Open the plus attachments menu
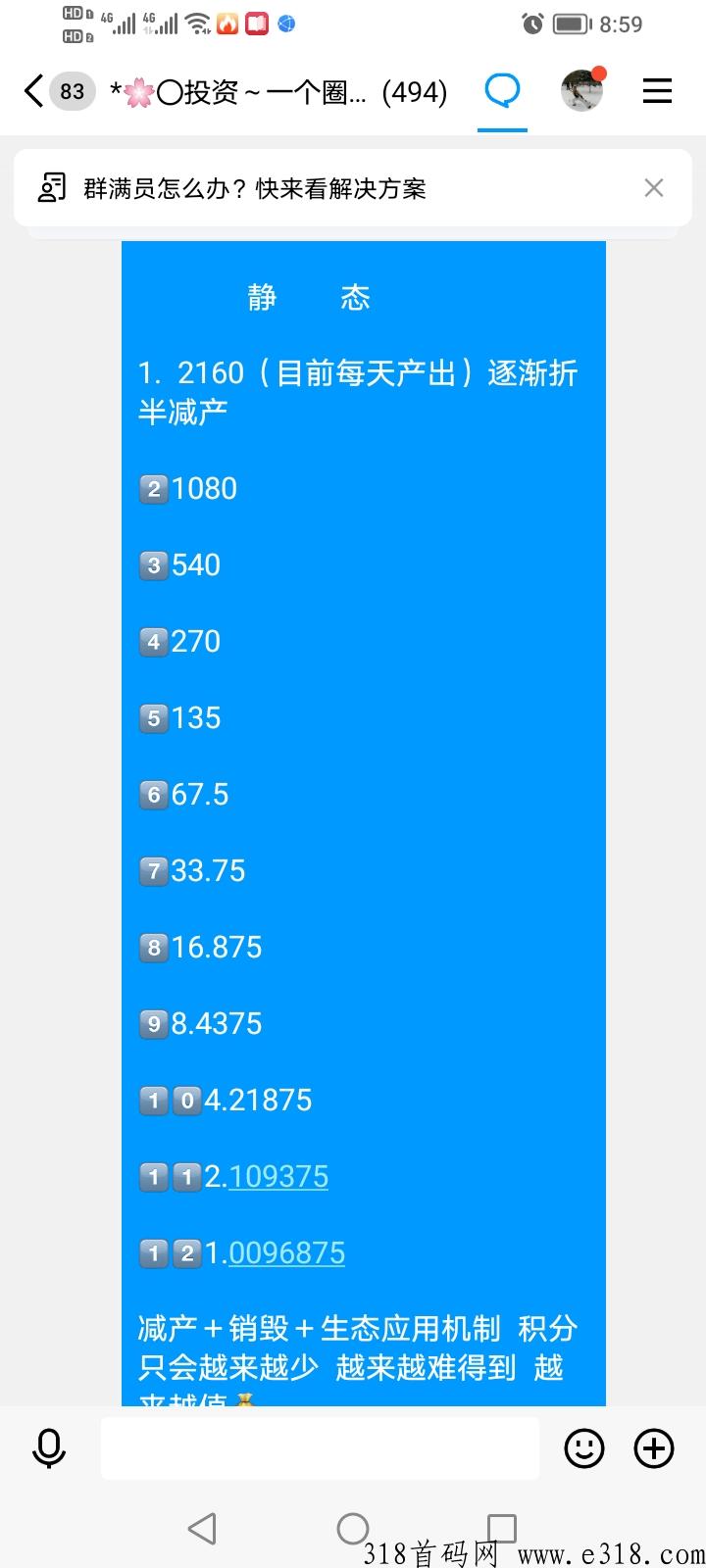Image resolution: width=706 pixels, height=1568 pixels. [654, 1447]
